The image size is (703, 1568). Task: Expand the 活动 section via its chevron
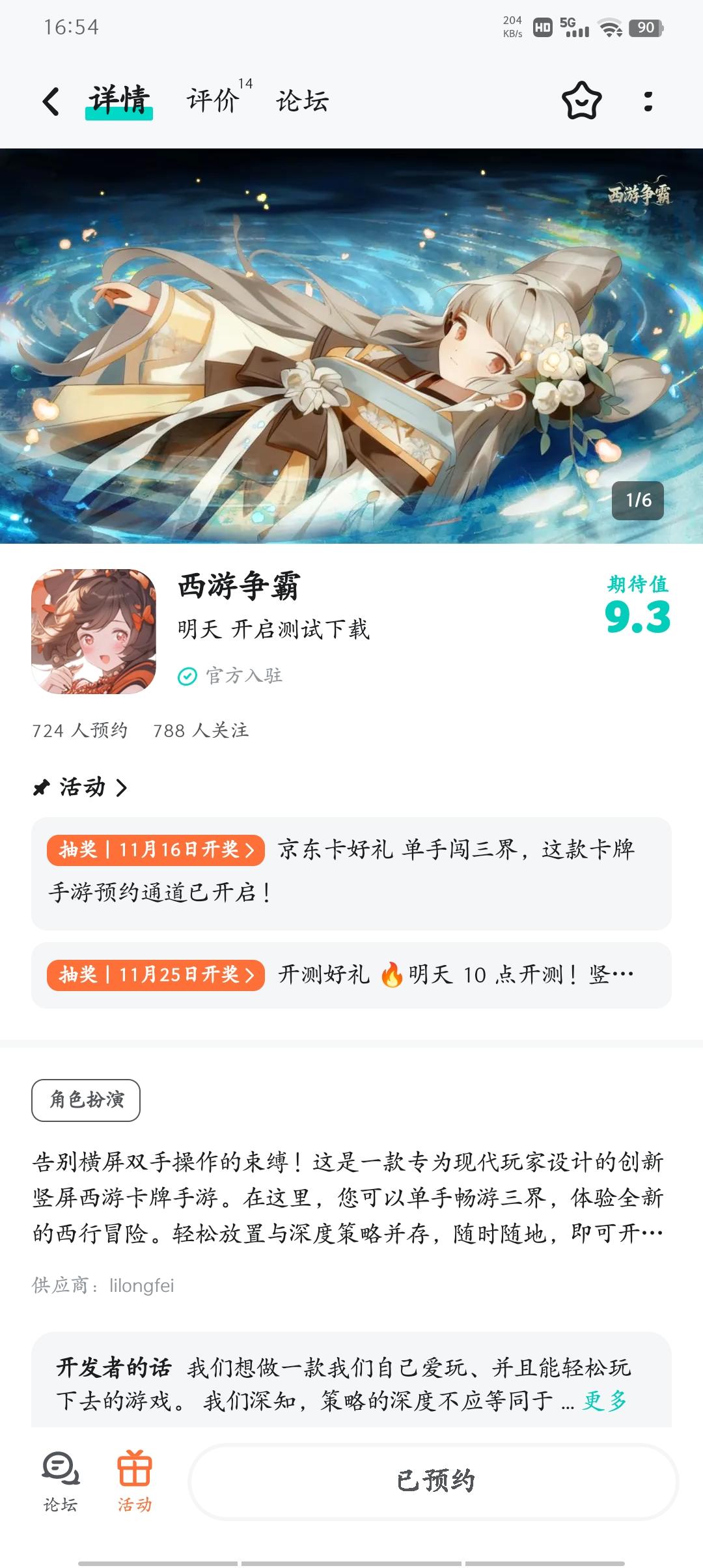(x=121, y=788)
